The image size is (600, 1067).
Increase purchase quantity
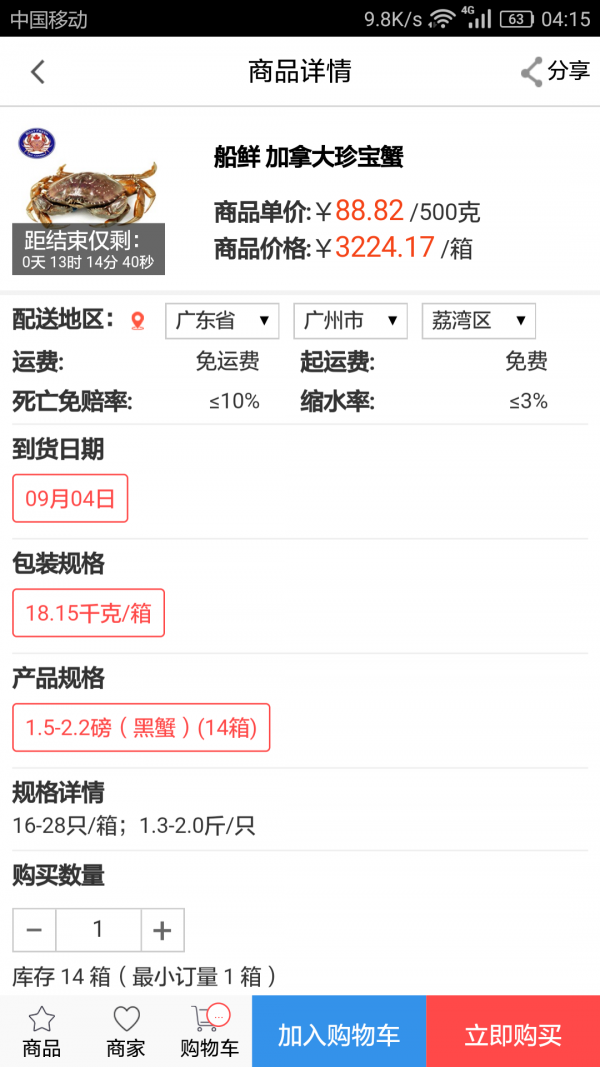click(162, 930)
